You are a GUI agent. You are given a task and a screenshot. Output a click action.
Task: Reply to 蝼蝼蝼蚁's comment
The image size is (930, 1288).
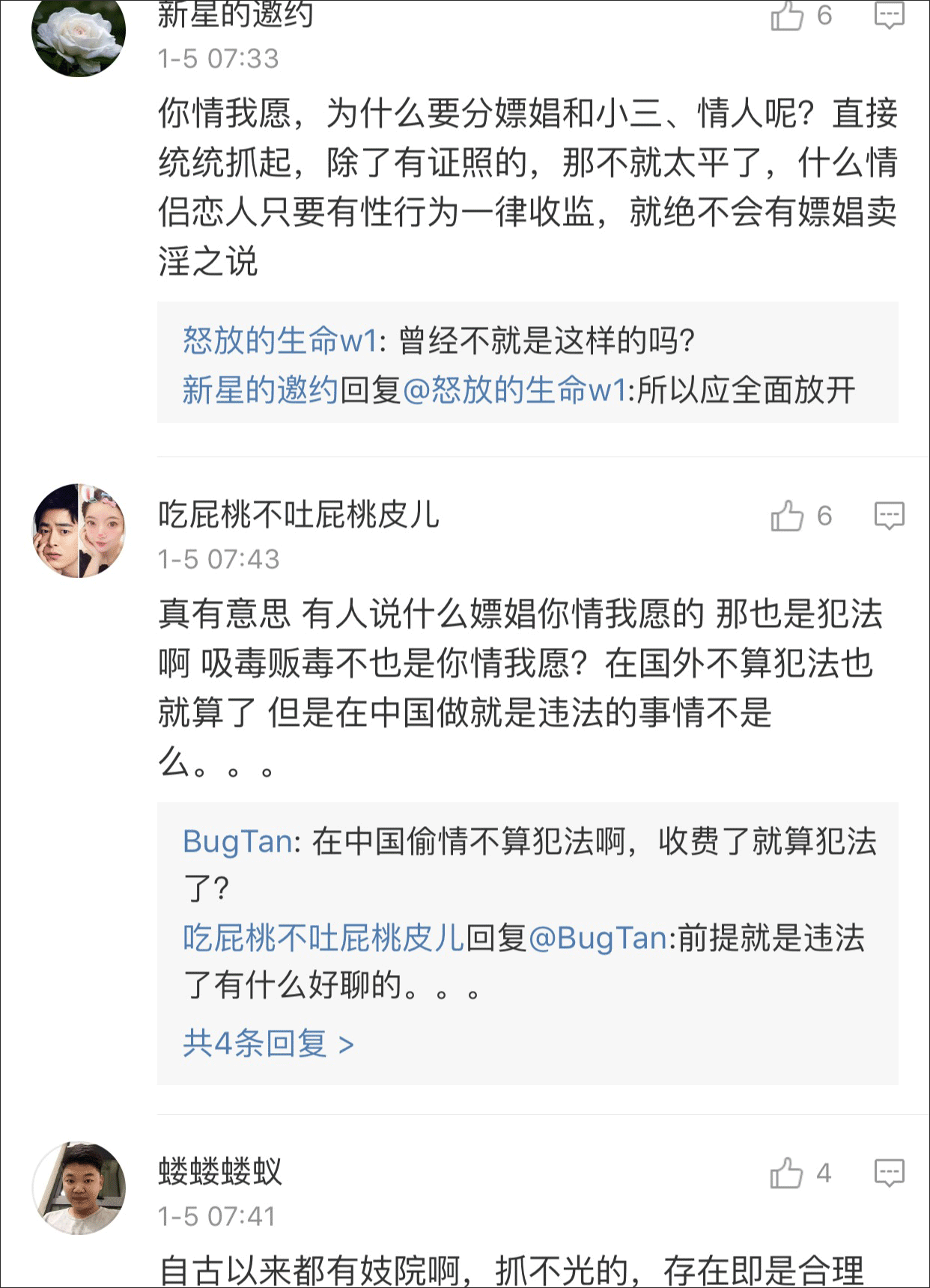(x=889, y=1173)
